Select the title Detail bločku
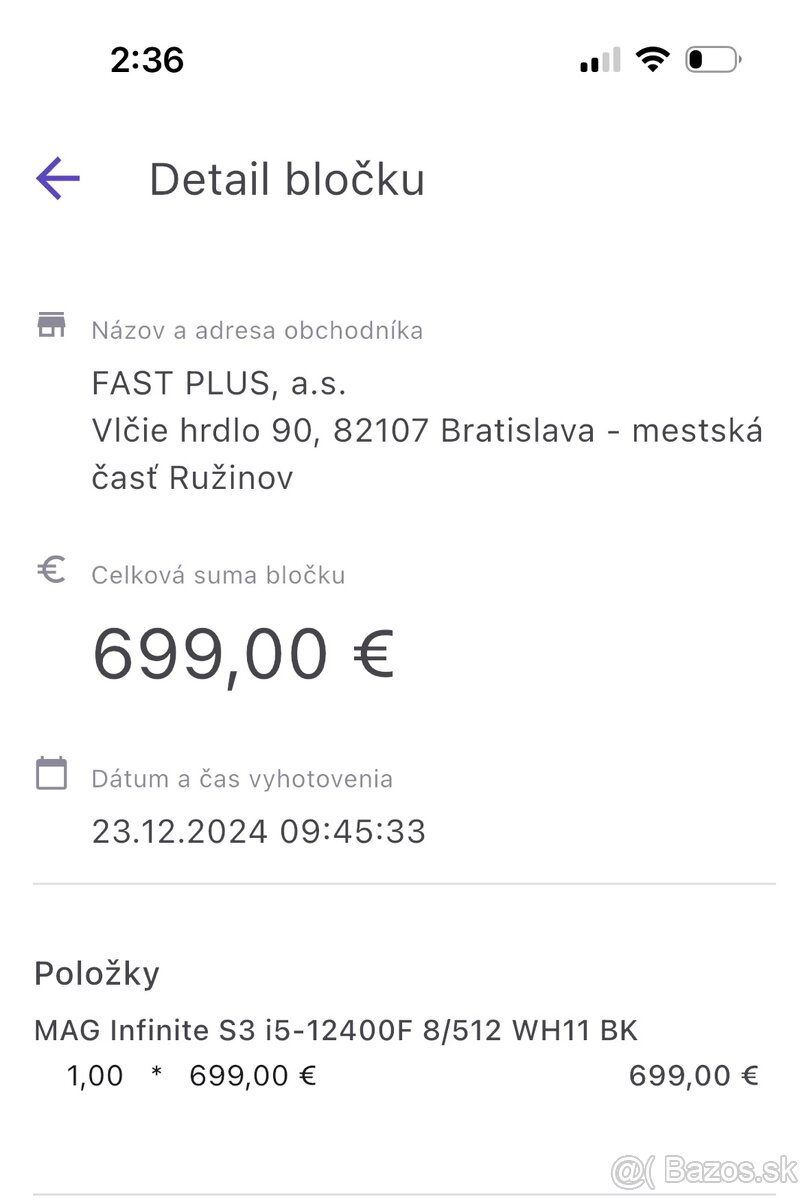This screenshot has width=809, height=1200. [287, 180]
